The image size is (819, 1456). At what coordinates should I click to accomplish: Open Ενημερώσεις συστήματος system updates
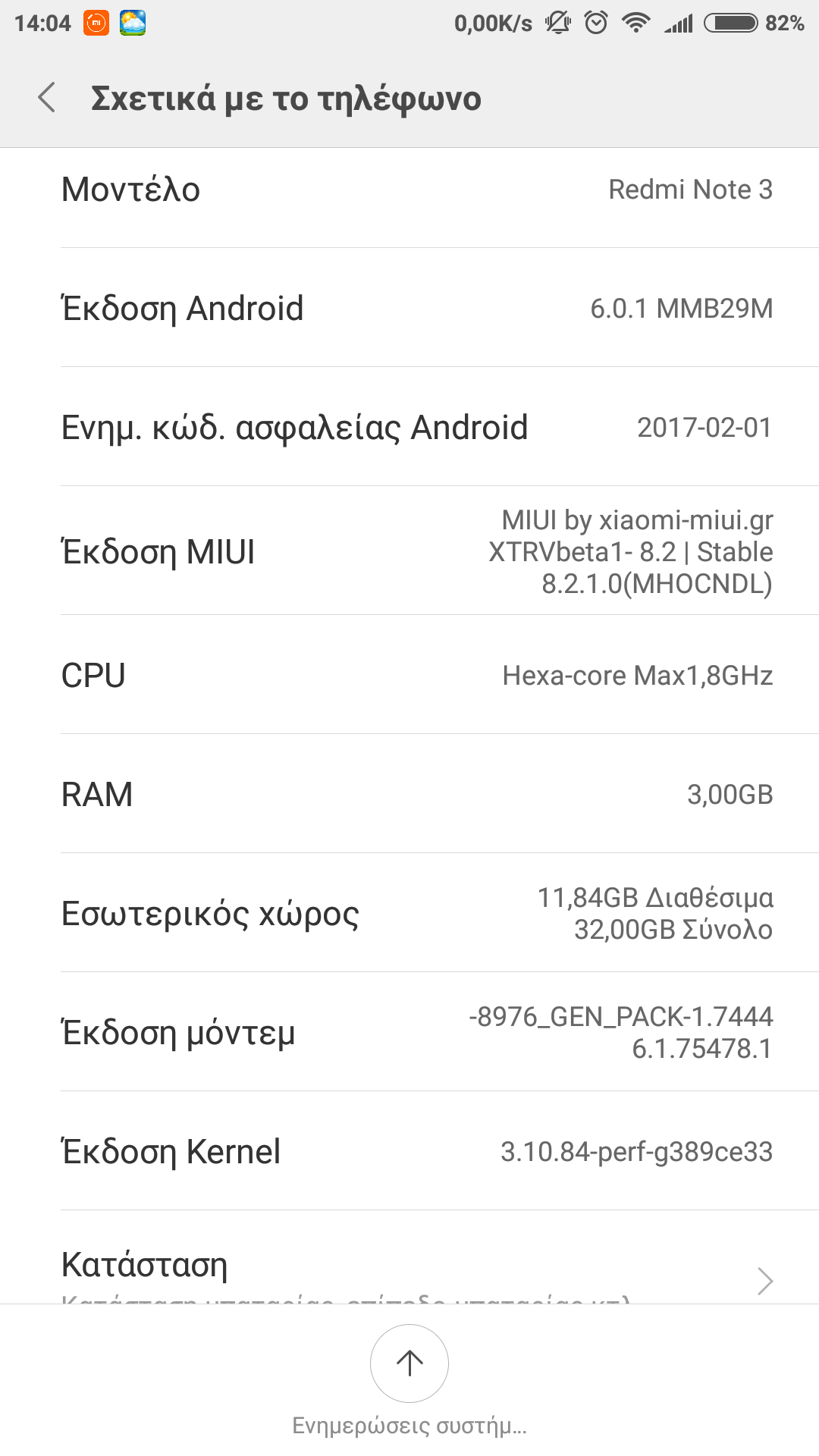[409, 1363]
